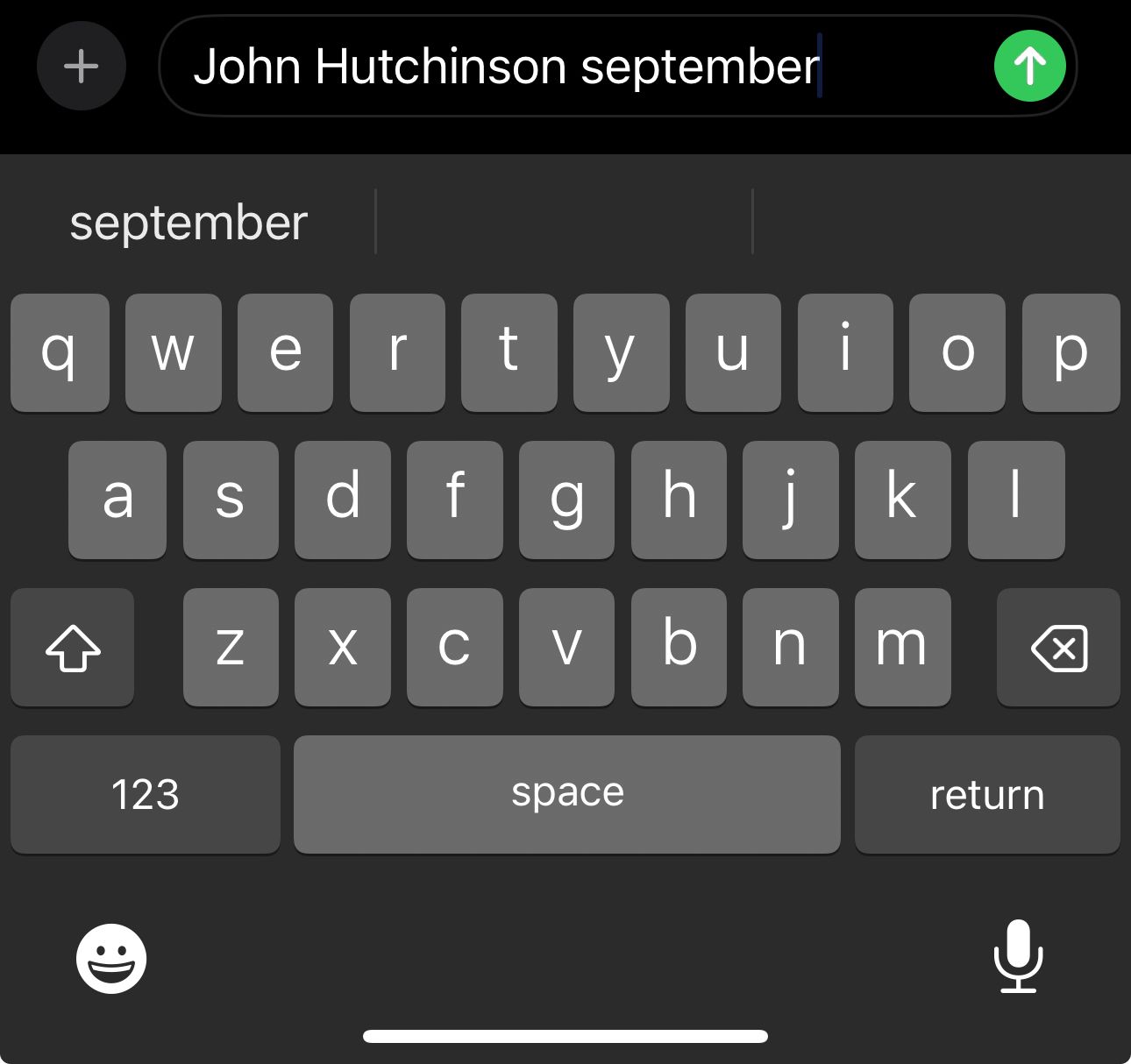Delete a character with backspace
The height and width of the screenshot is (1064, 1131).
coord(1058,648)
